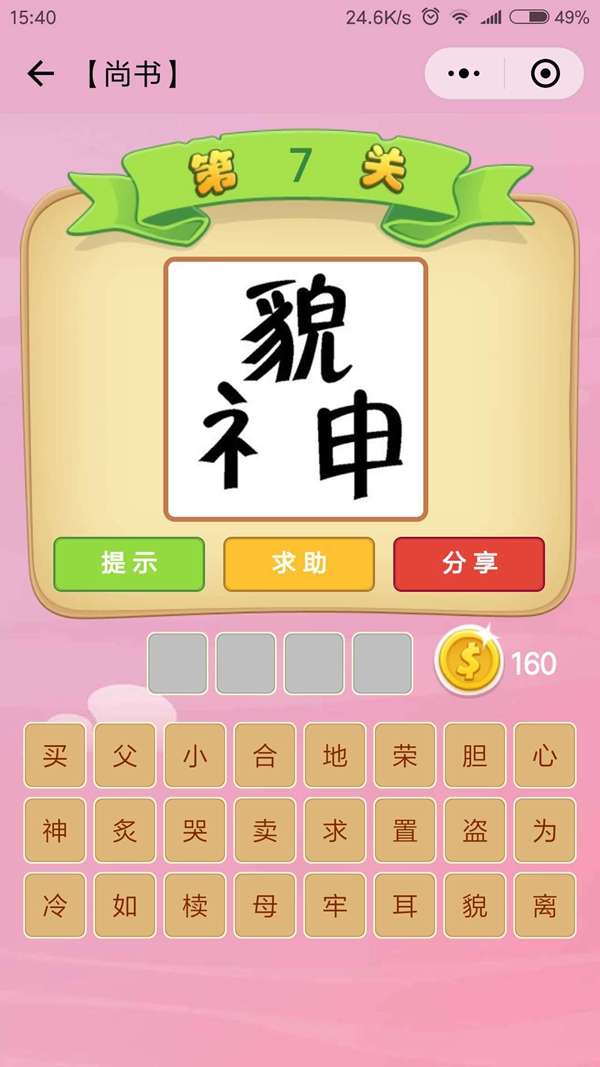Screen dimensions: 600x1067
Task: Tap the first empty answer slot
Action: [x=178, y=663]
